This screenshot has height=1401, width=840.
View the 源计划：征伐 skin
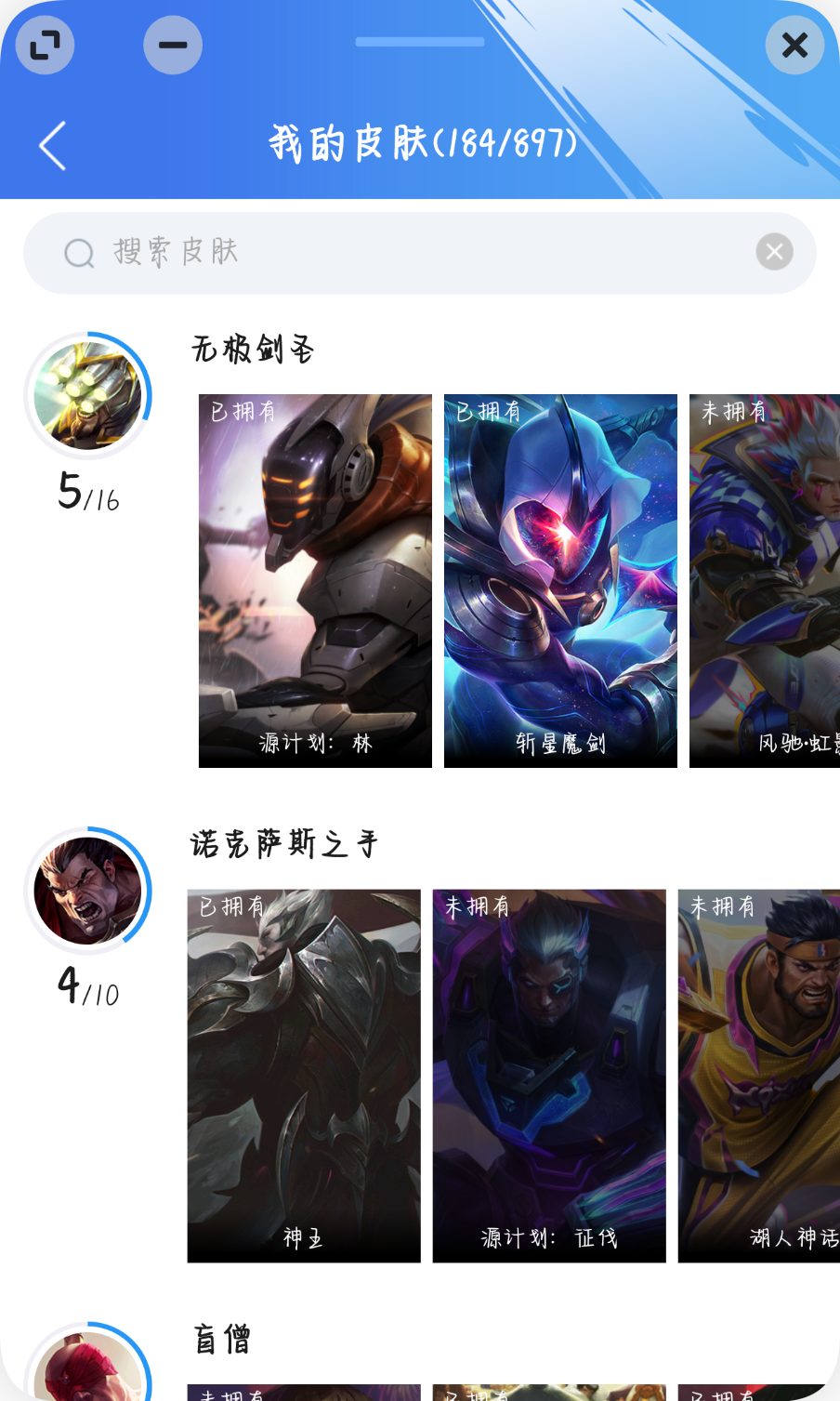pos(549,1076)
